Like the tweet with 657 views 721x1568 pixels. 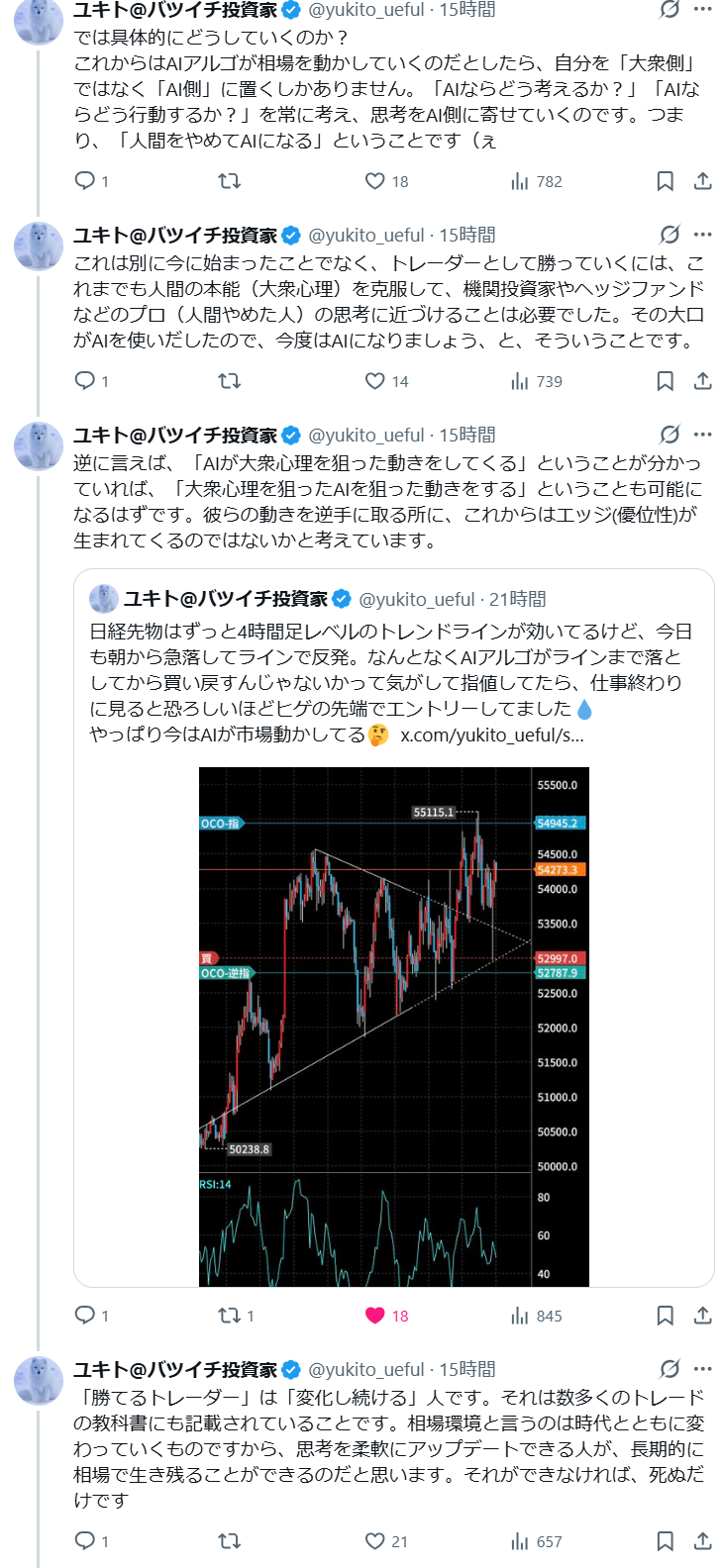point(375,1541)
